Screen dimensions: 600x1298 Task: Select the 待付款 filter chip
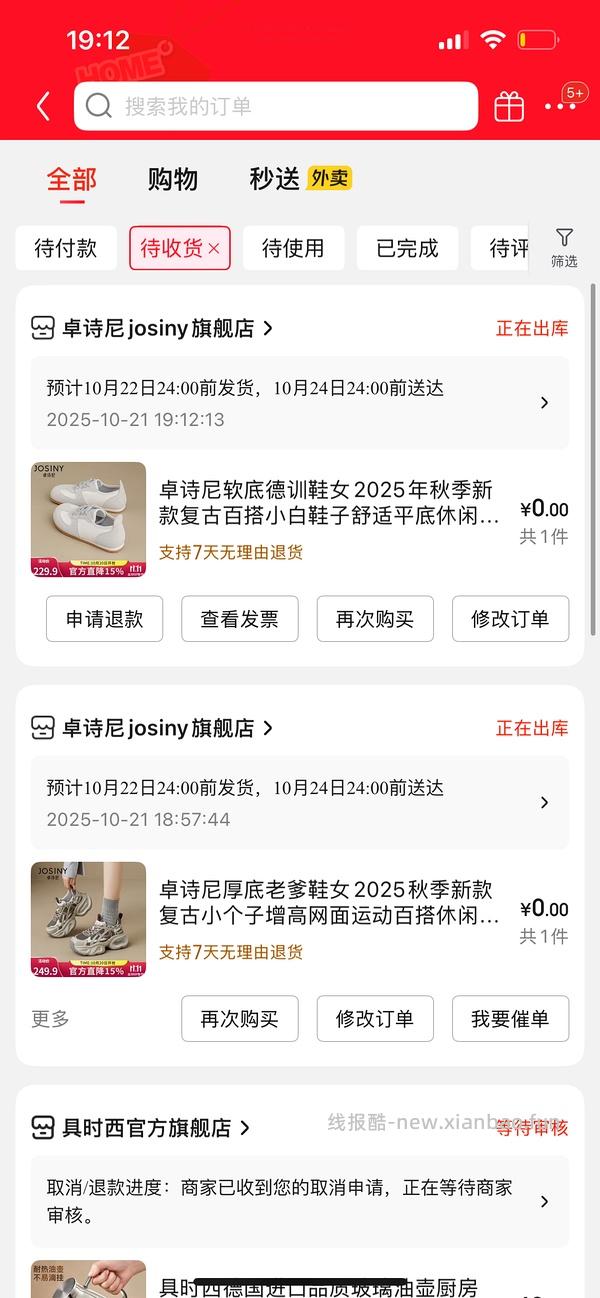click(66, 248)
